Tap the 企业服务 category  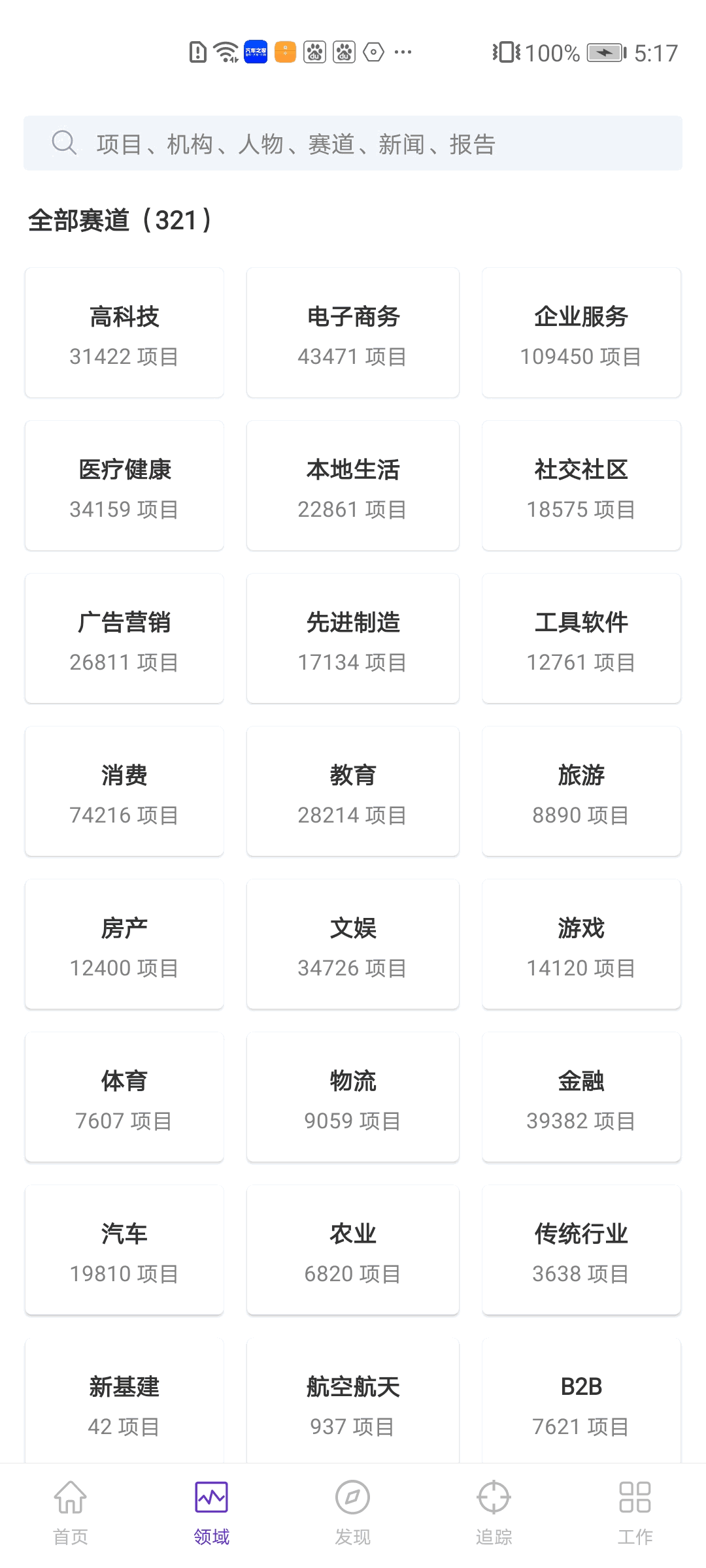581,332
